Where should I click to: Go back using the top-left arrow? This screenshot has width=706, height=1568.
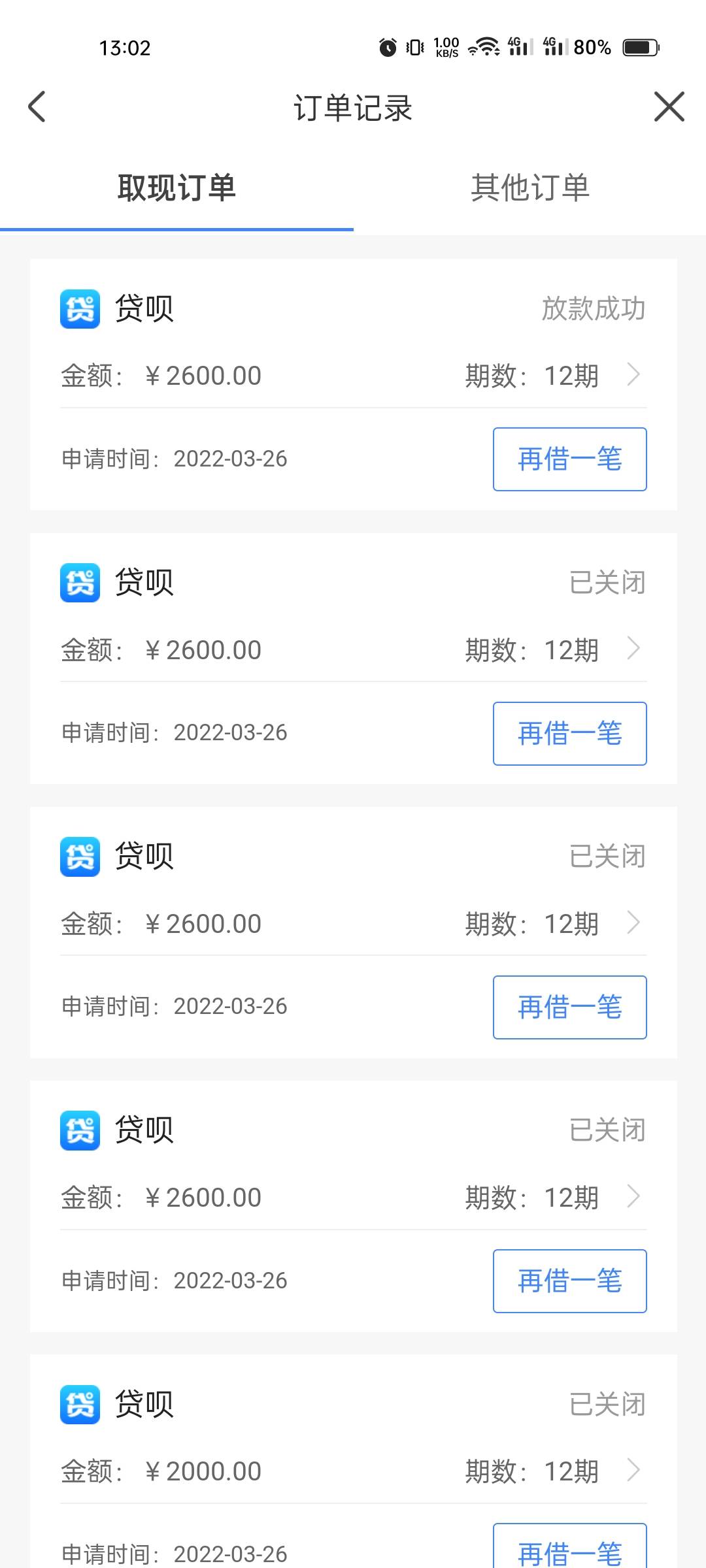point(37,106)
